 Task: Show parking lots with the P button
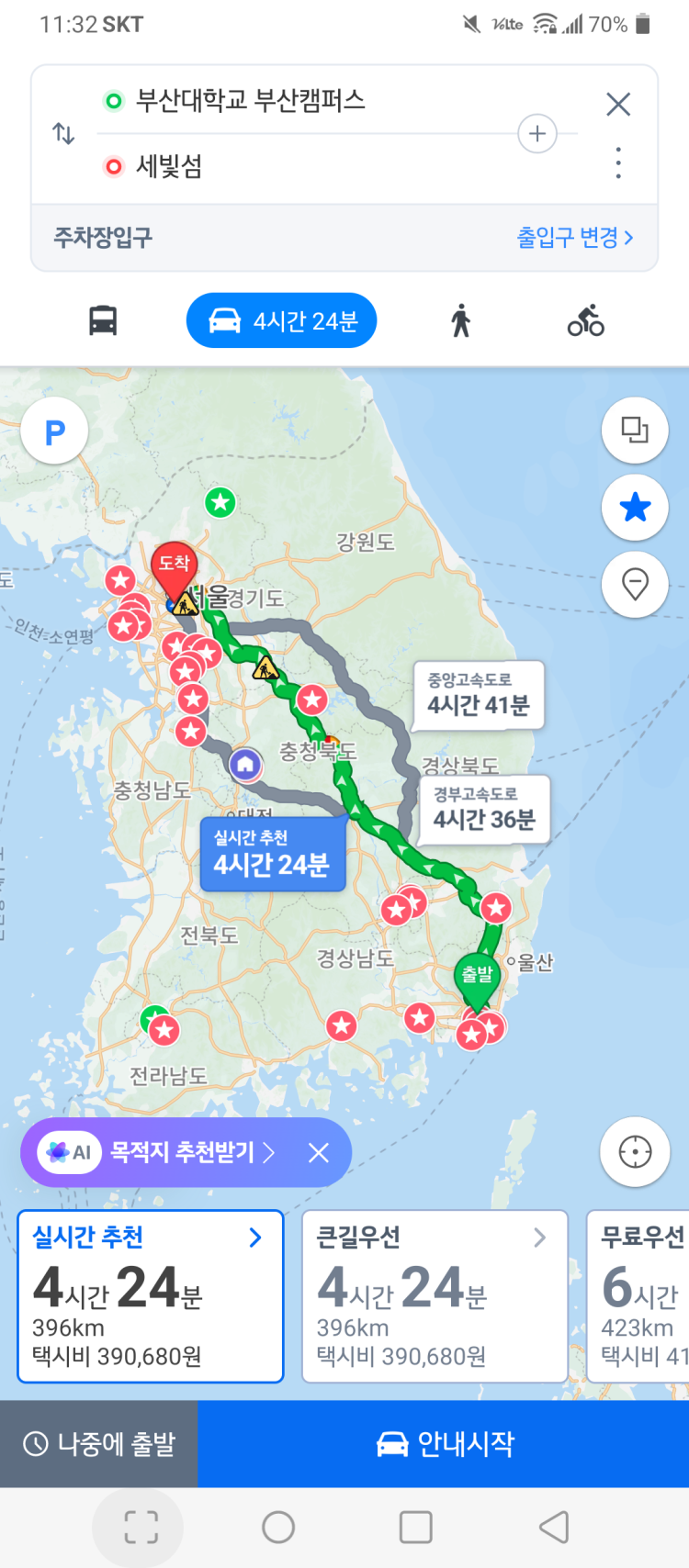point(55,431)
